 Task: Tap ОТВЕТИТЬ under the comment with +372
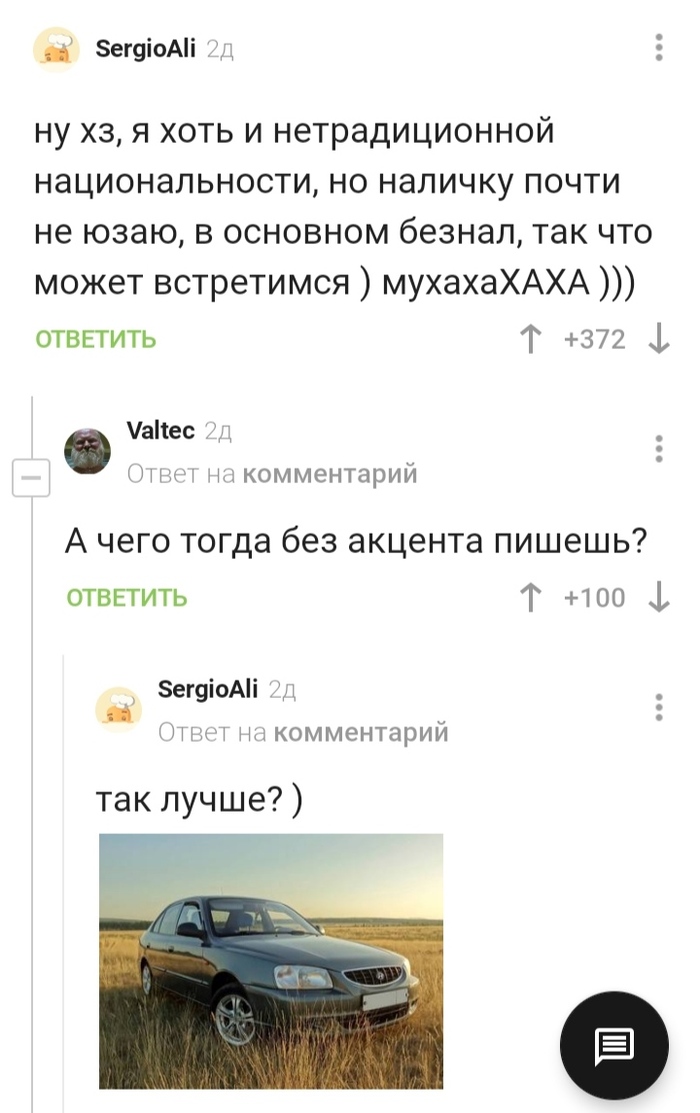point(96,340)
